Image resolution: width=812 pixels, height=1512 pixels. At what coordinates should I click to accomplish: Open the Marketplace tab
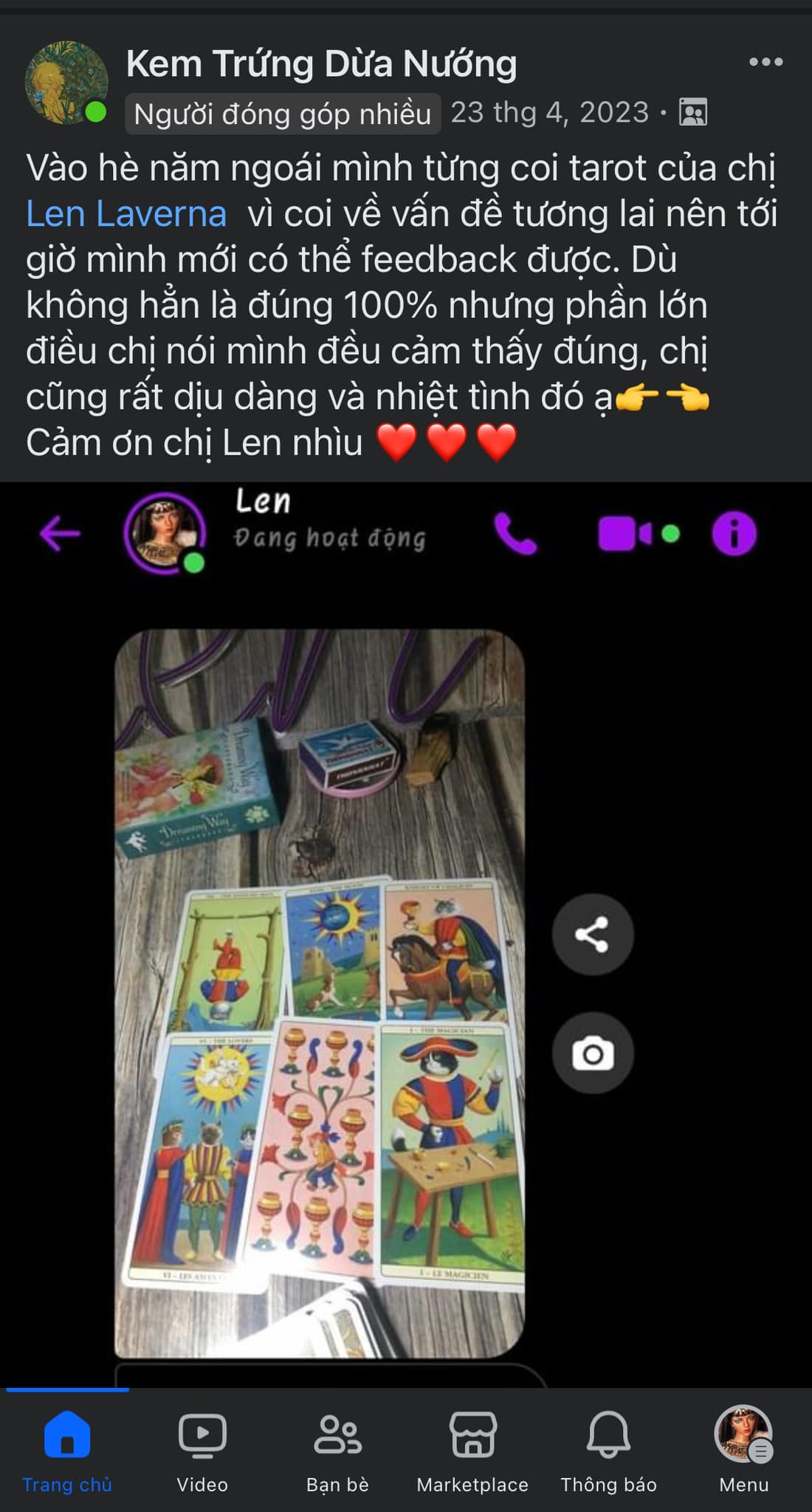[x=472, y=1451]
